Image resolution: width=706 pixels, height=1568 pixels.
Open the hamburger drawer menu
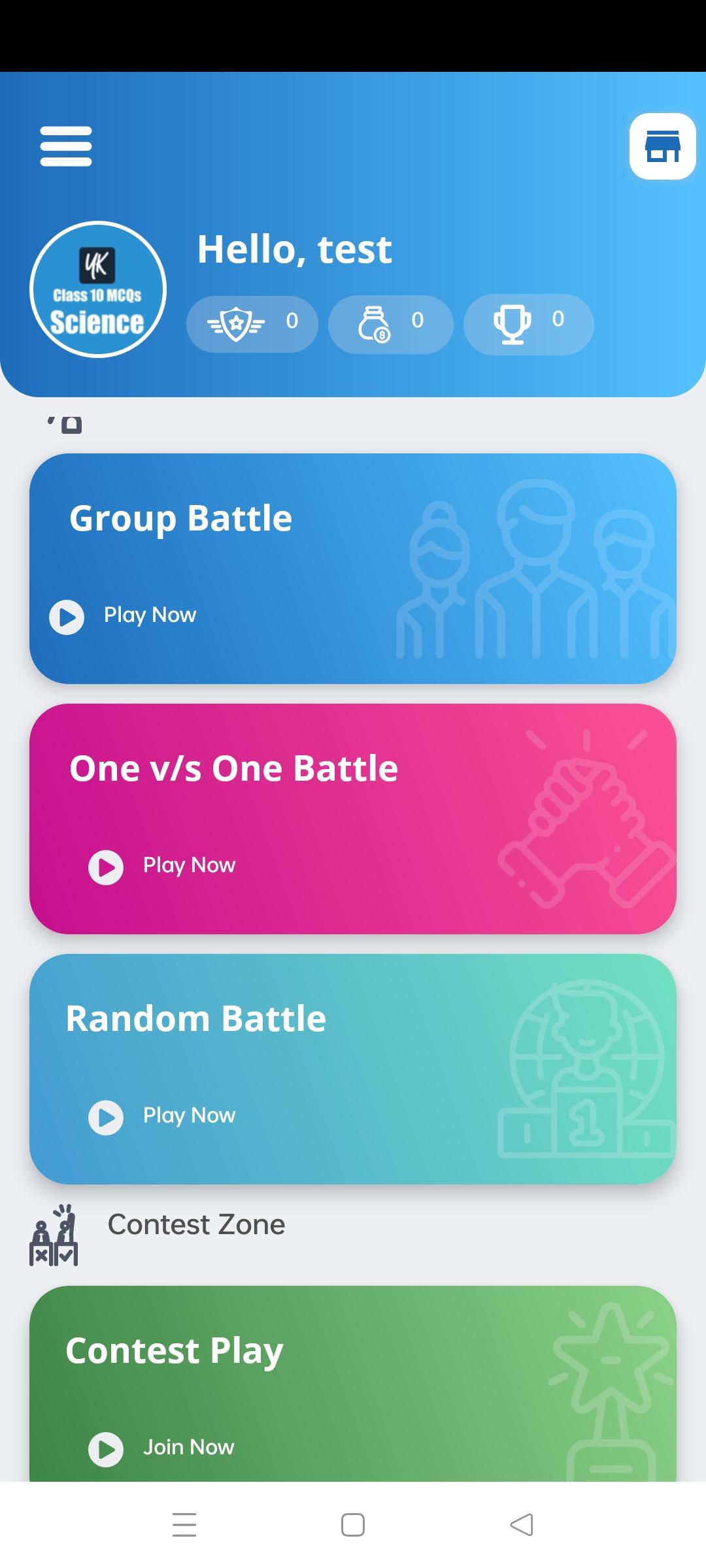click(x=65, y=146)
